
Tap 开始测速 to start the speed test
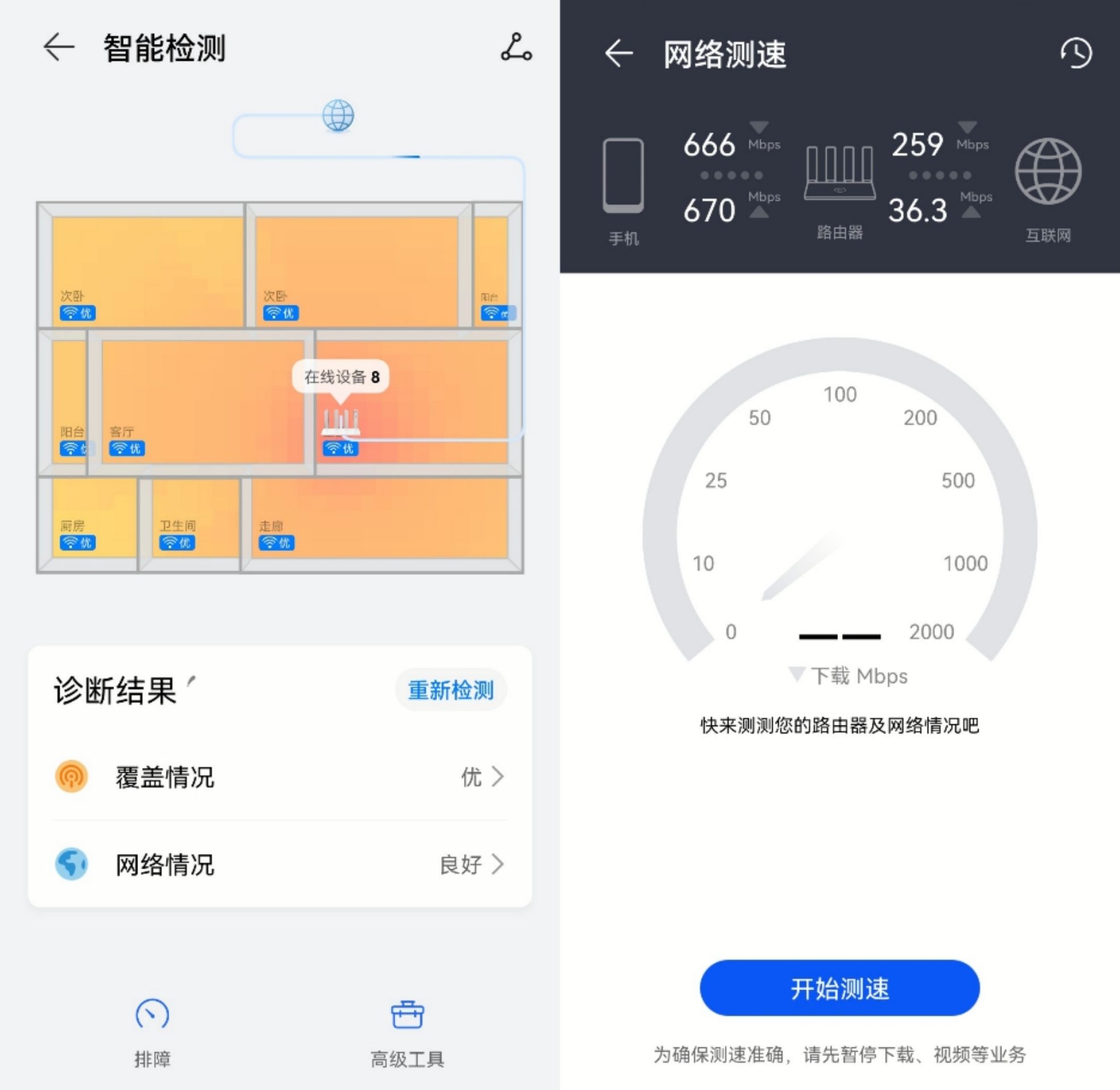coord(839,989)
